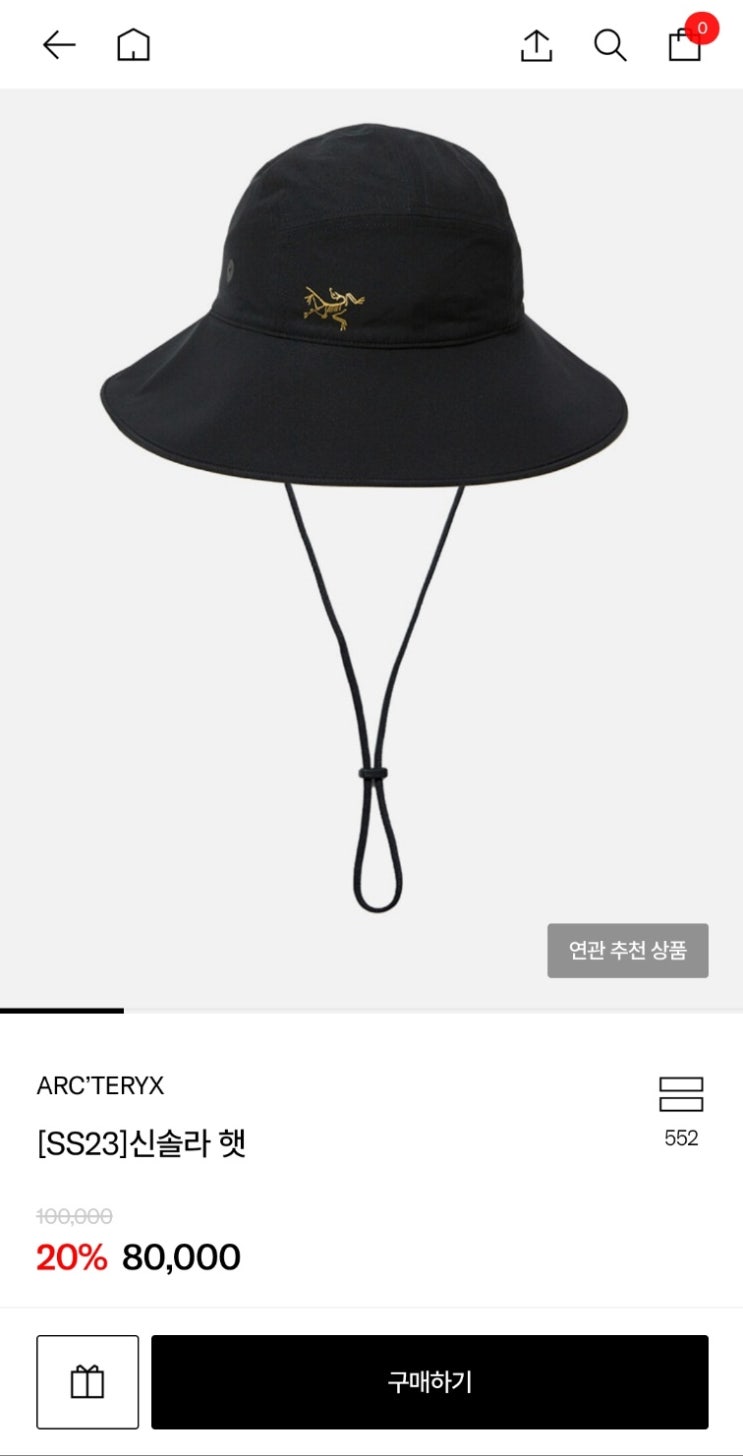Tap 구매하기 to purchase
743x1456 pixels.
coord(430,1382)
